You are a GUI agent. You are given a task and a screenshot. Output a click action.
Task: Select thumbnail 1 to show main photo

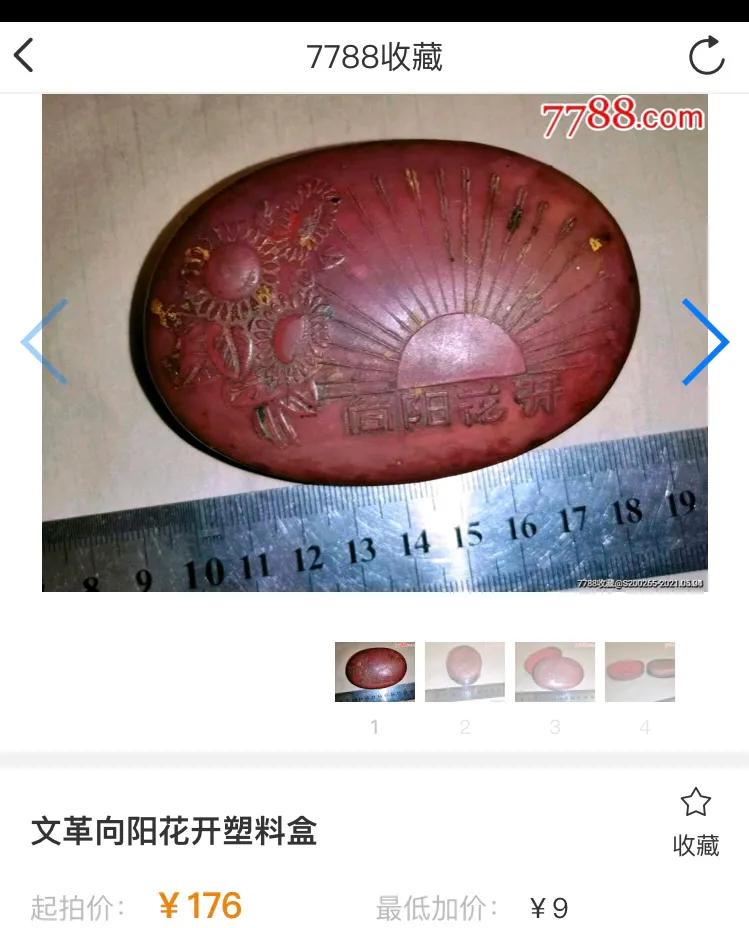click(x=375, y=671)
